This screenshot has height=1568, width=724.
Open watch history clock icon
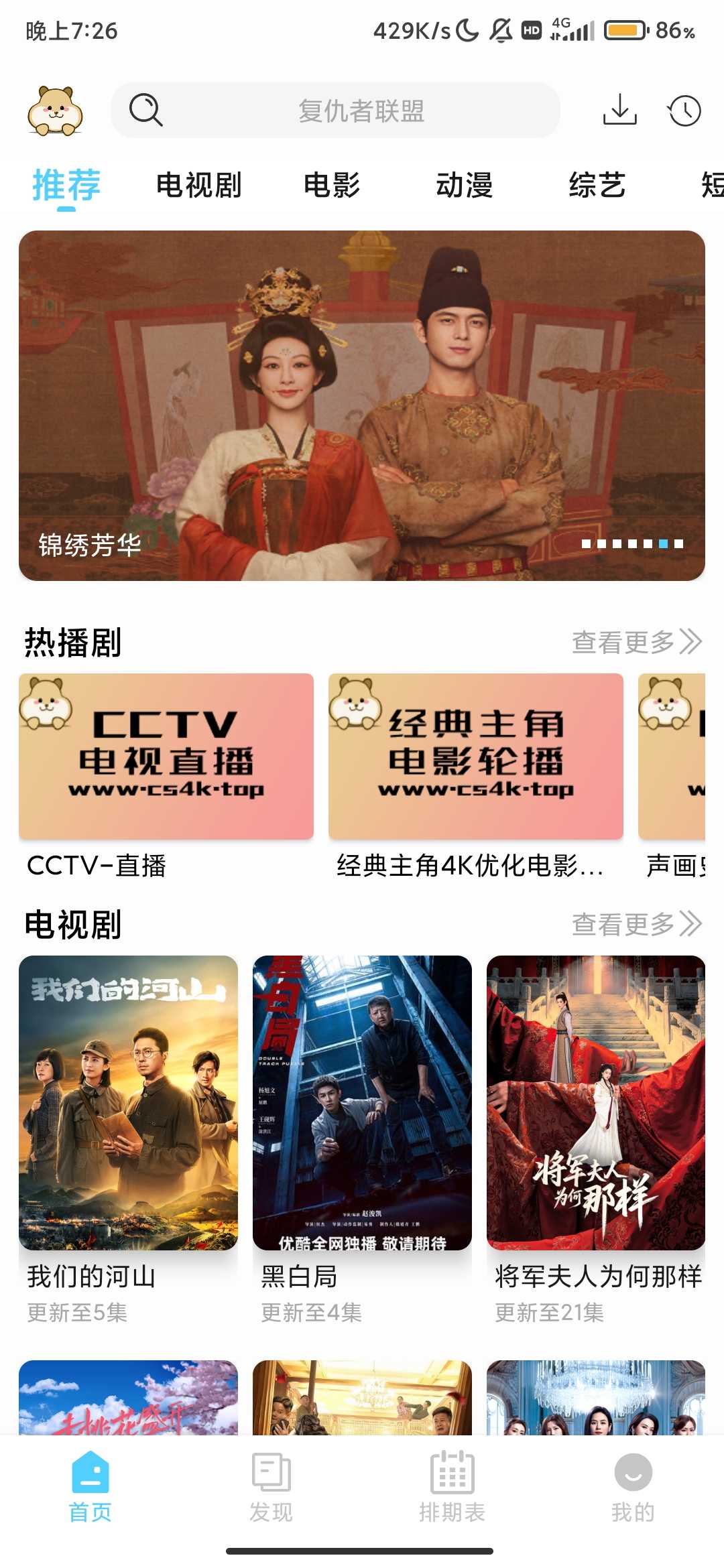click(684, 111)
